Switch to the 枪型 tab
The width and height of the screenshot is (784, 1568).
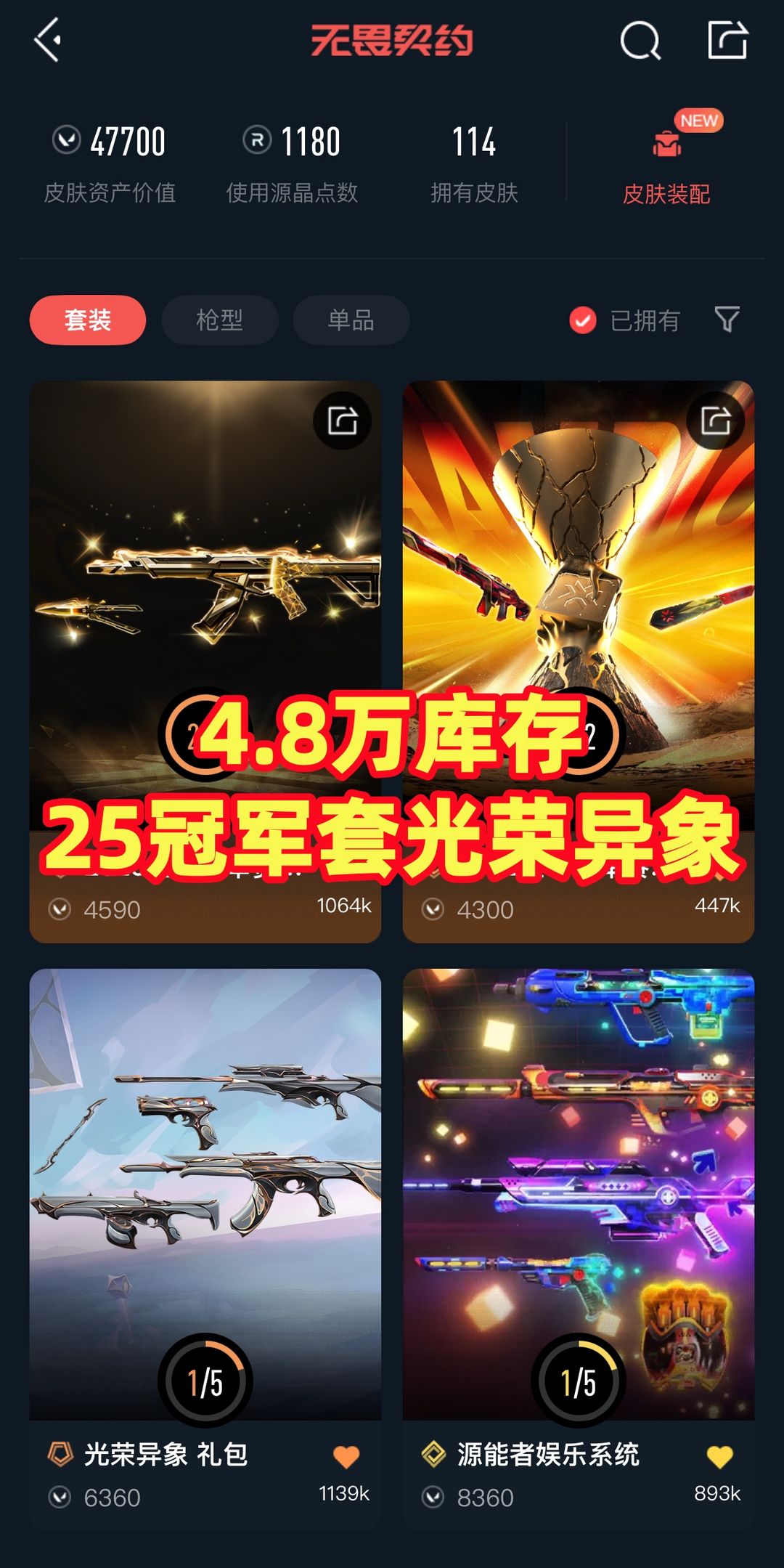pos(219,320)
